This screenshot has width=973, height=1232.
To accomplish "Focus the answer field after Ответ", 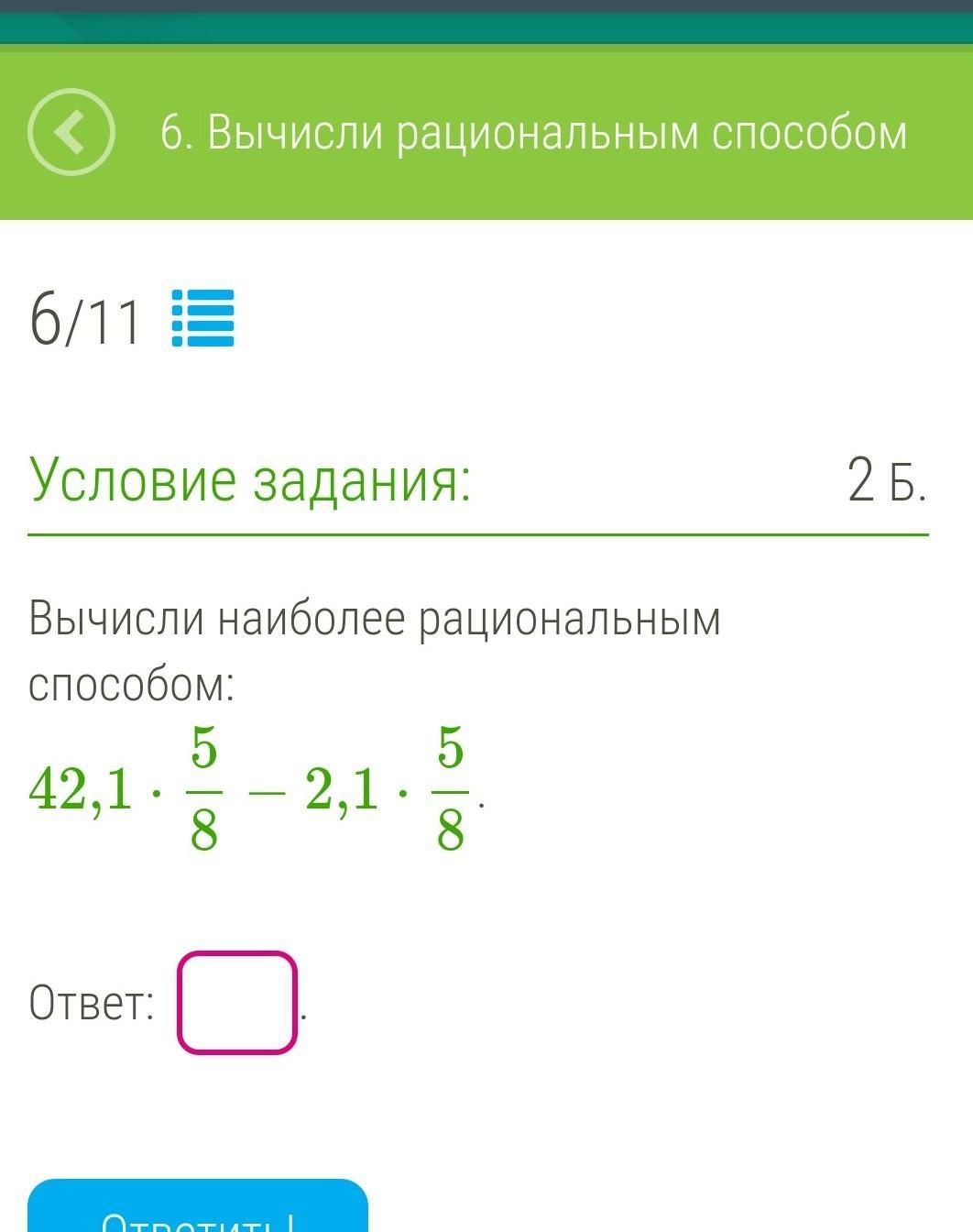I will point(237,1002).
